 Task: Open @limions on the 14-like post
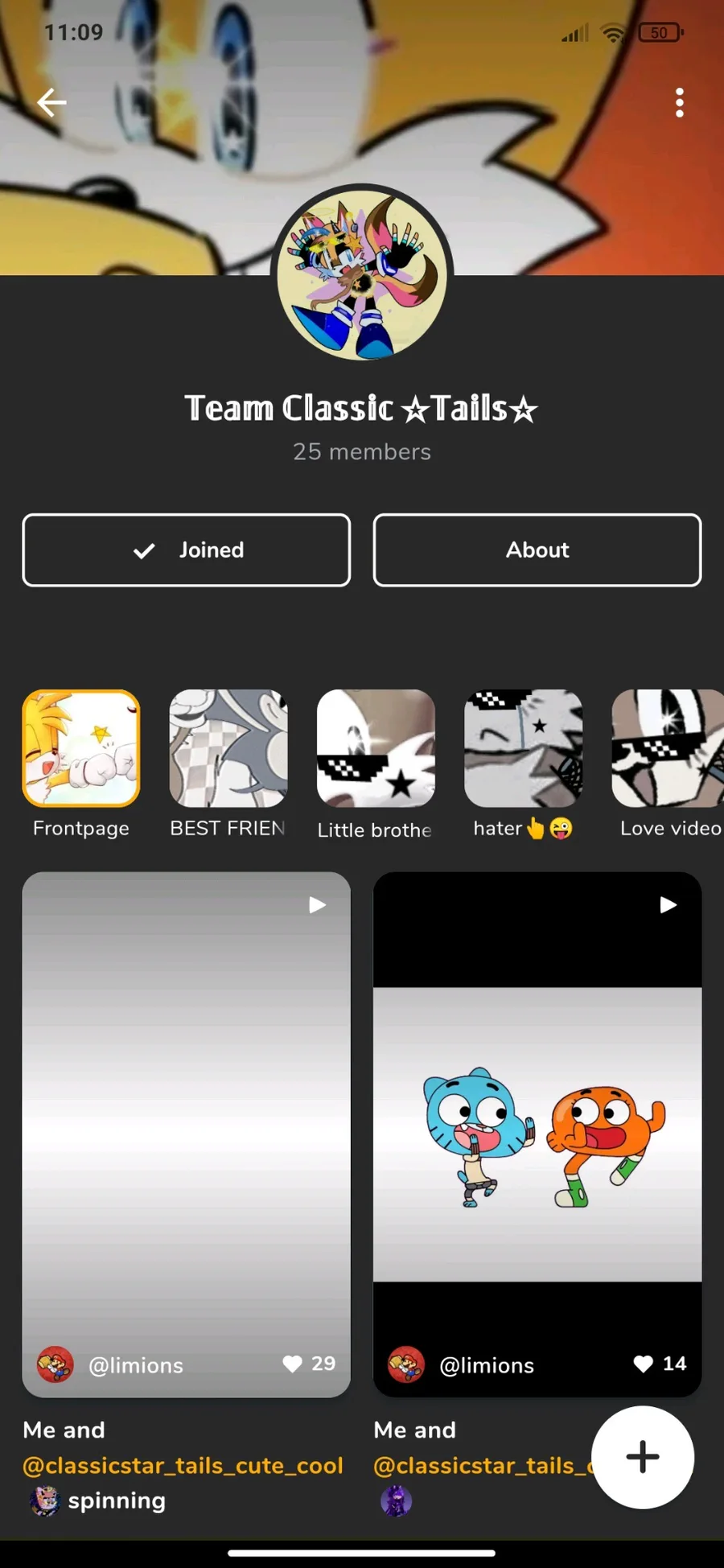pyautogui.click(x=486, y=1365)
